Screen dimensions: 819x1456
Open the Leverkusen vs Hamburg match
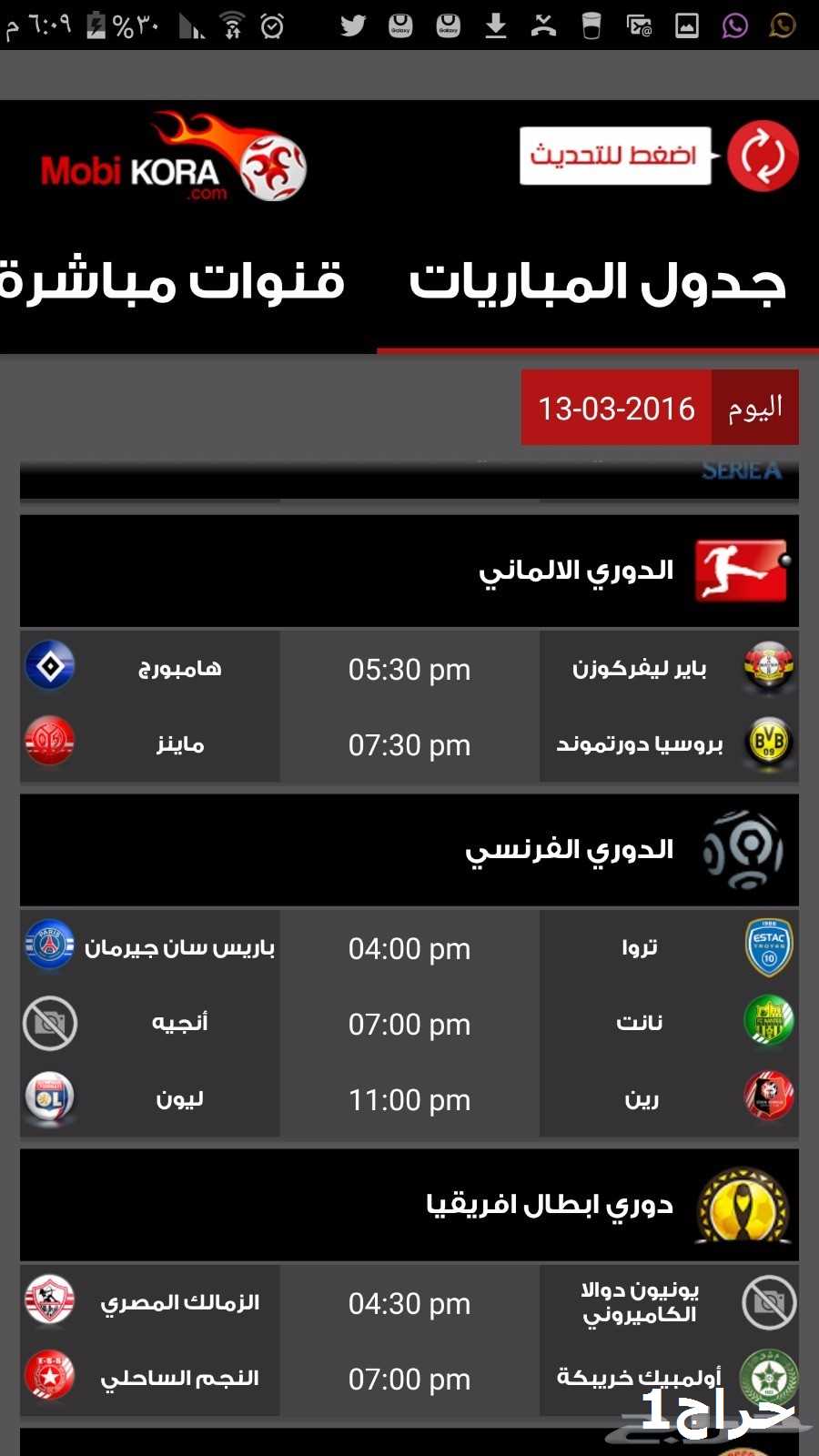coord(409,669)
